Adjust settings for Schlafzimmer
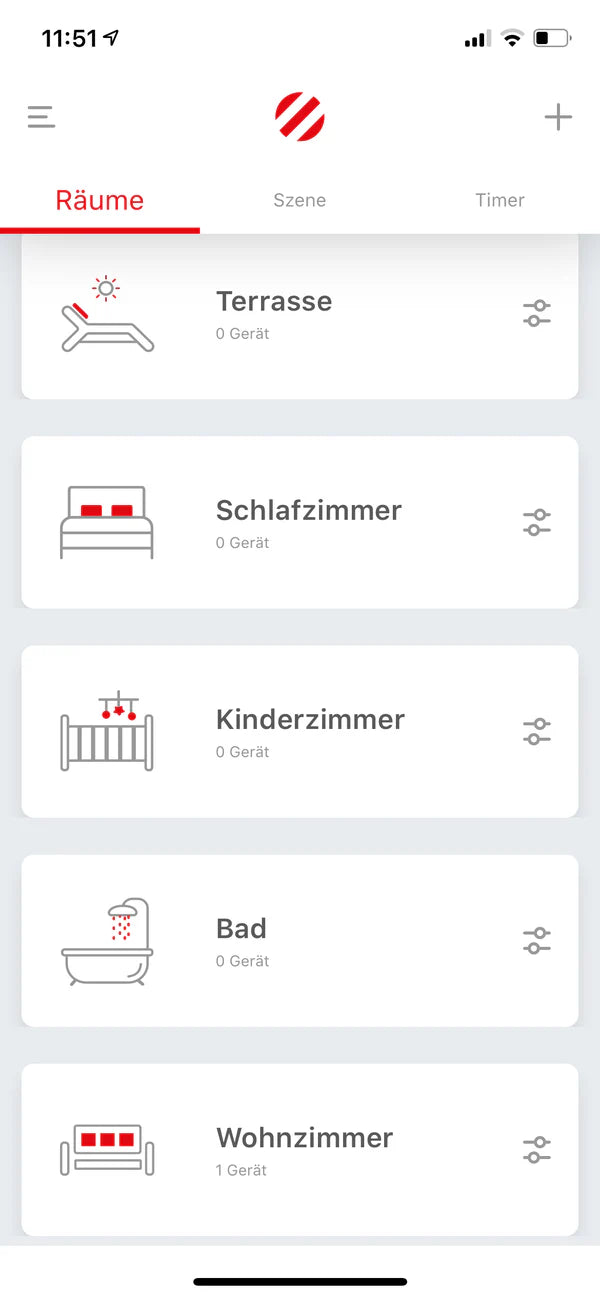 pyautogui.click(x=537, y=522)
